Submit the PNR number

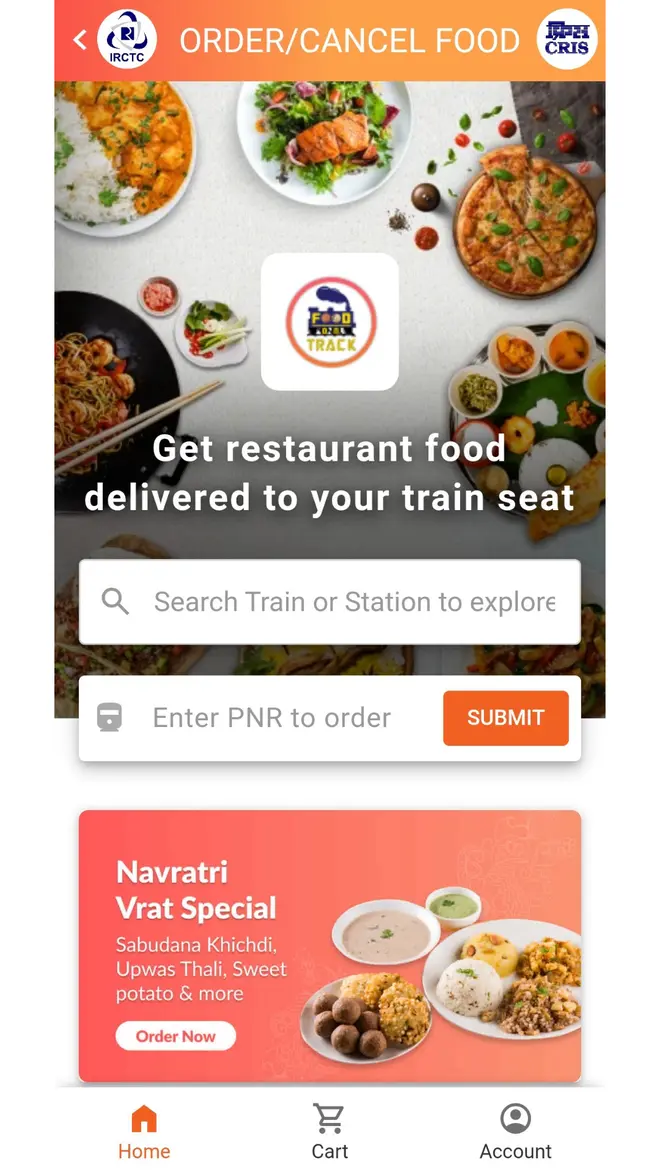505,718
